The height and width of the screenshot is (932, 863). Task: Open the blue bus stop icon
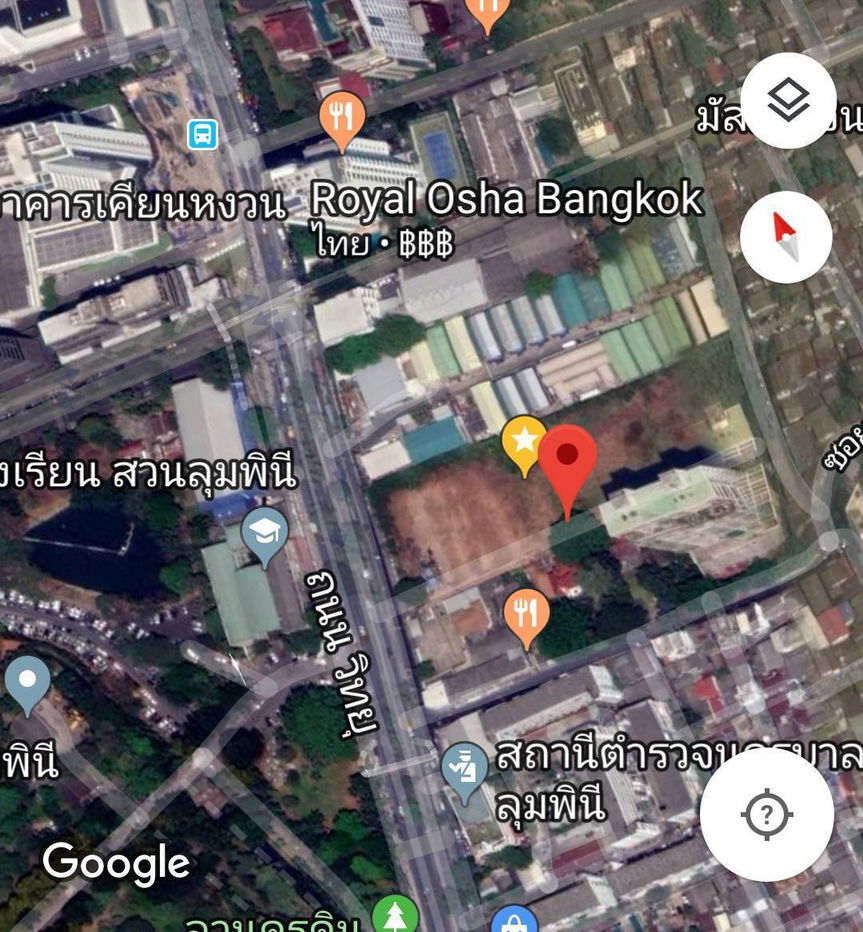pyautogui.click(x=201, y=133)
